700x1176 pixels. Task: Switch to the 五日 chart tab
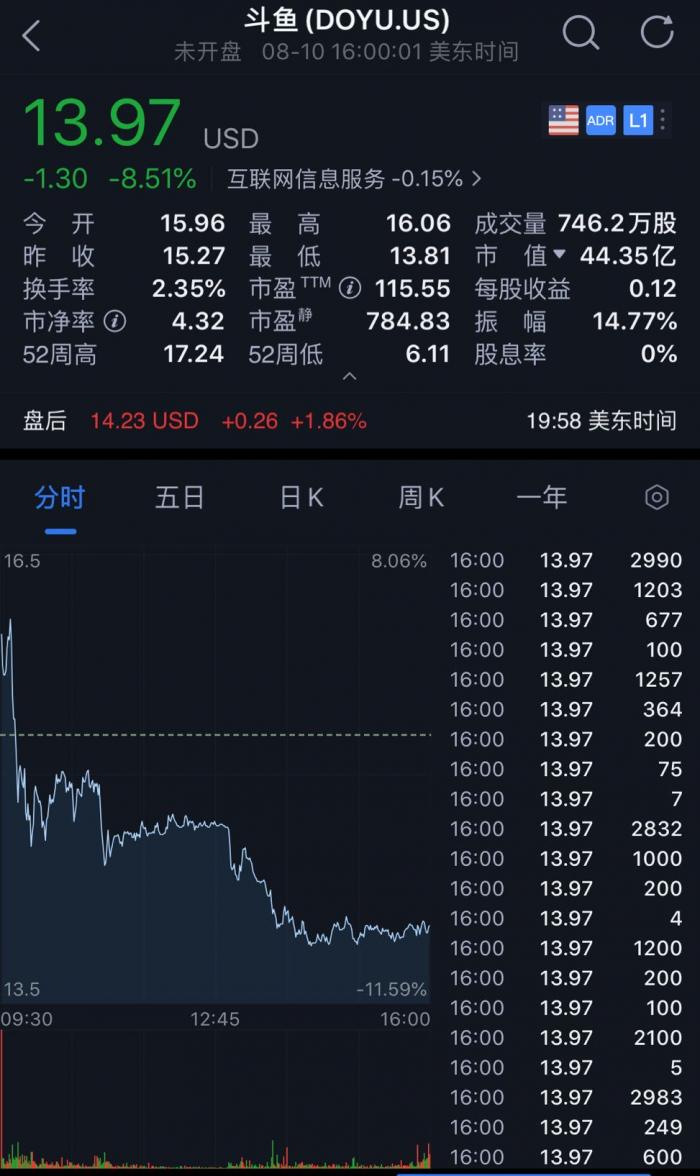(x=180, y=497)
